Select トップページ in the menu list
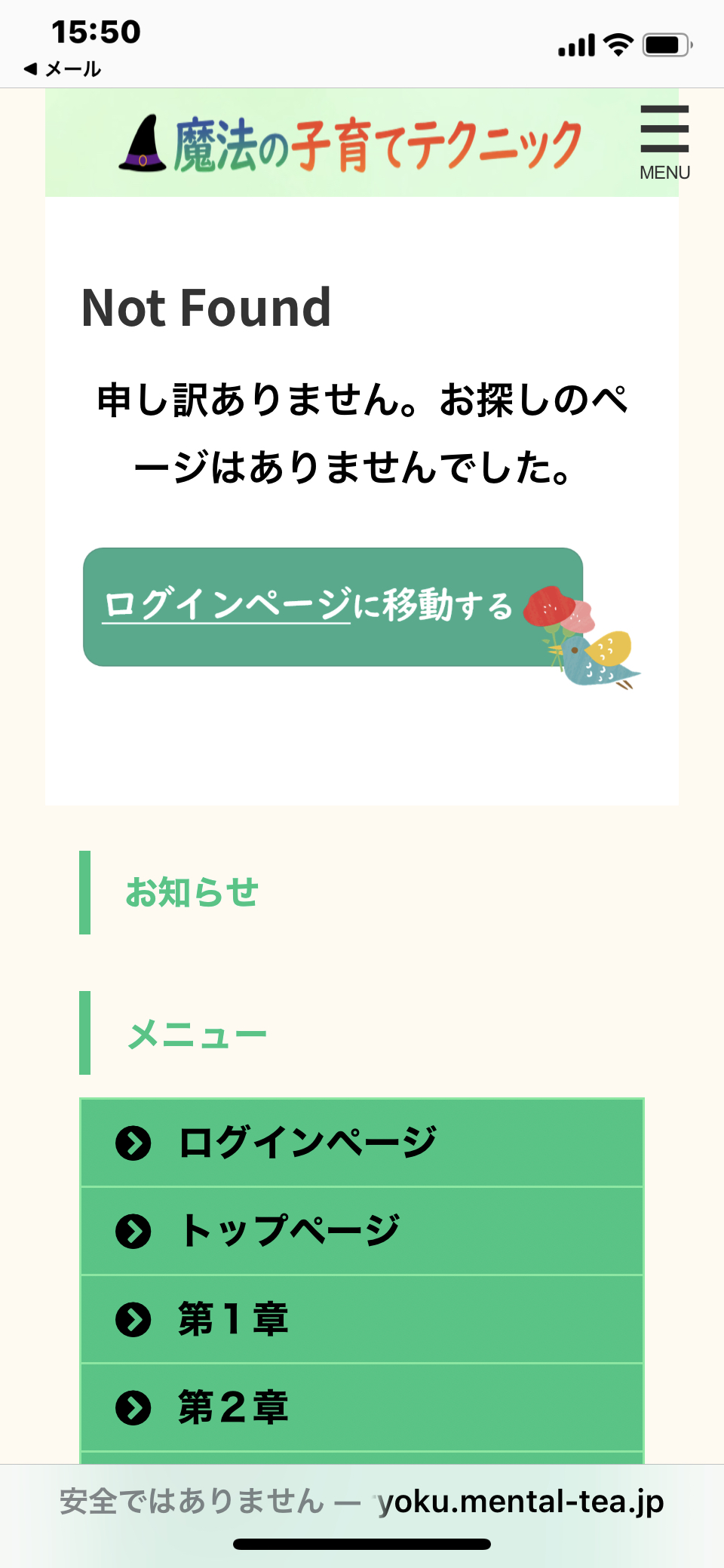This screenshot has height=1568, width=724. (362, 1231)
